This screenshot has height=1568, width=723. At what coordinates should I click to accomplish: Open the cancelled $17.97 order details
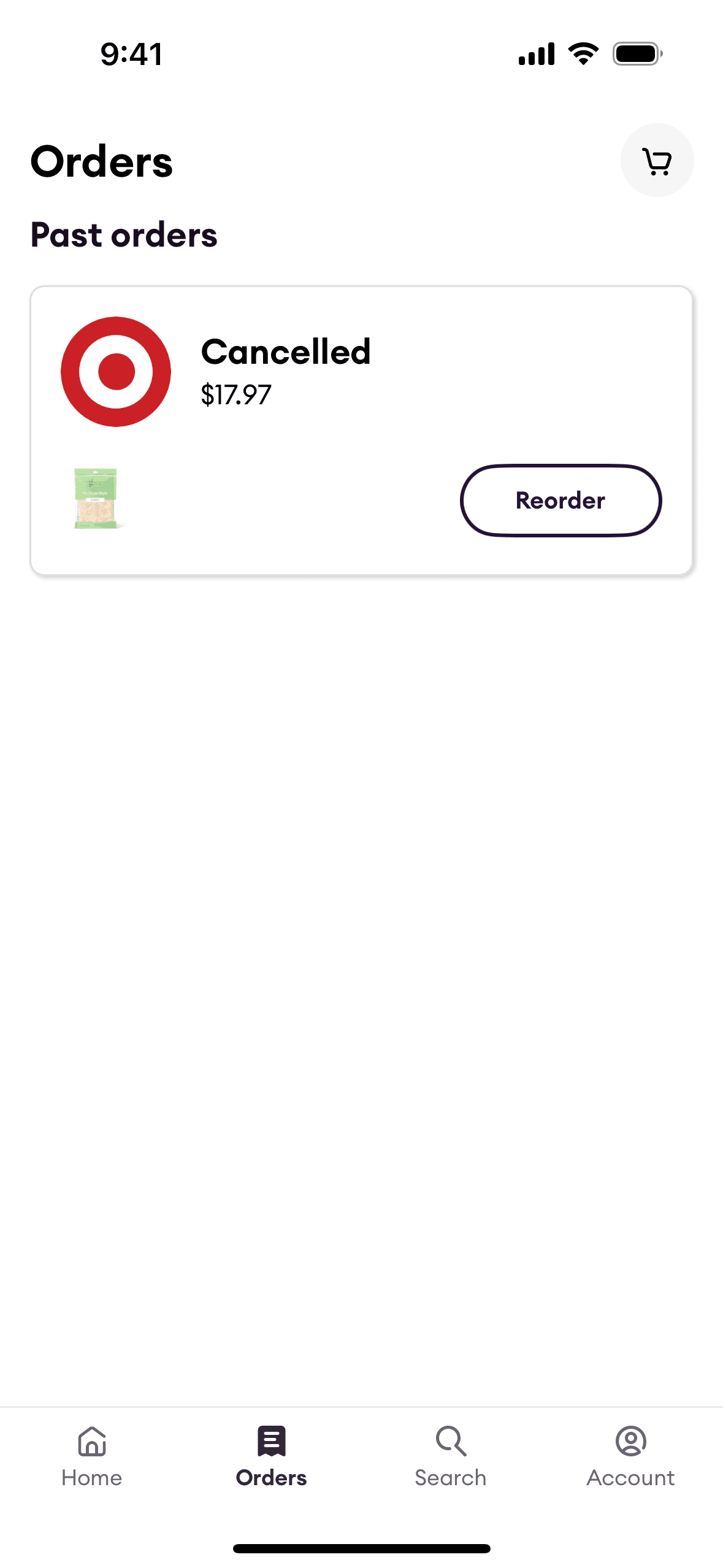point(285,371)
